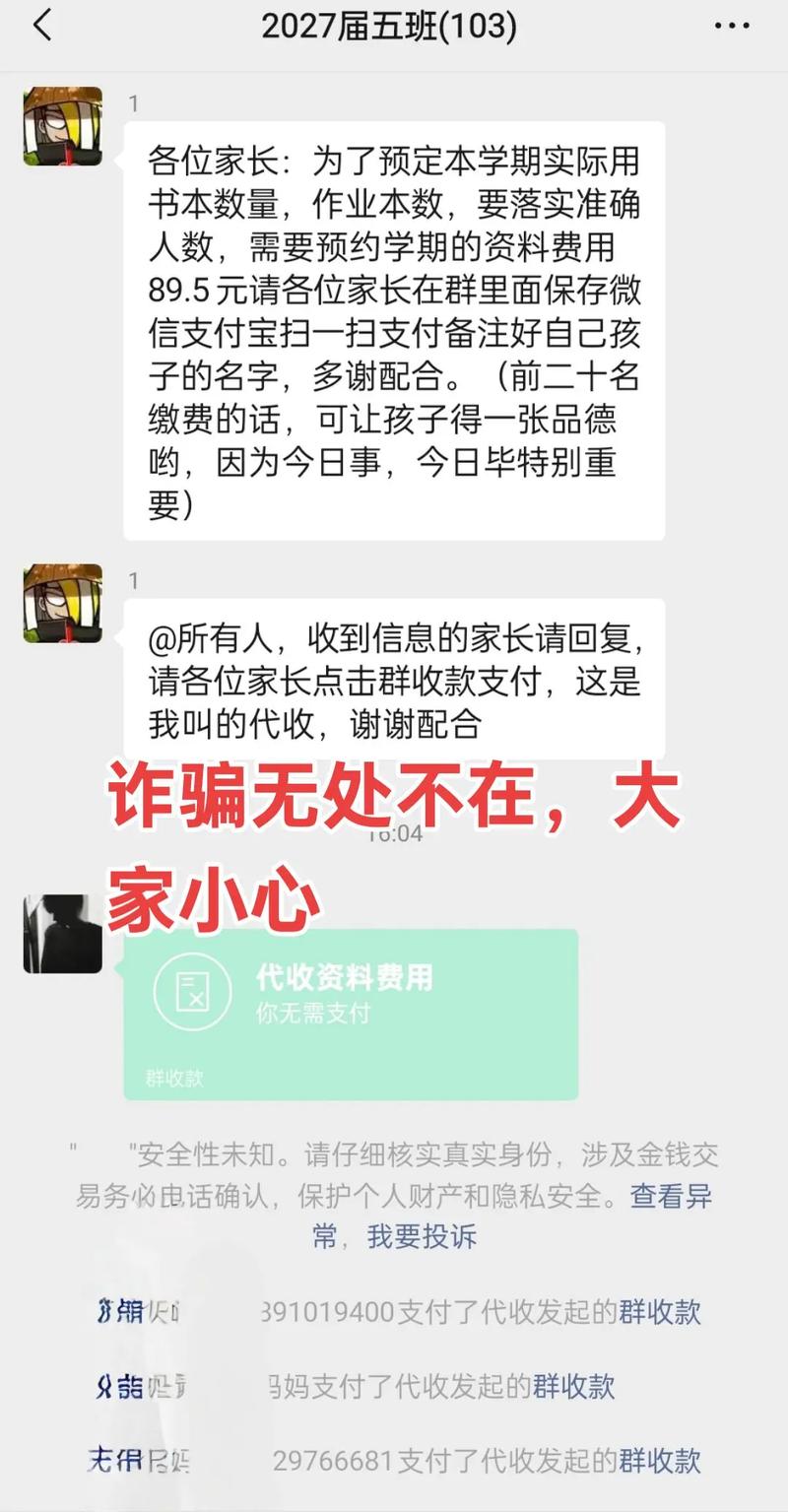Open sender avatar beside the 各位家长 message

[x=63, y=126]
